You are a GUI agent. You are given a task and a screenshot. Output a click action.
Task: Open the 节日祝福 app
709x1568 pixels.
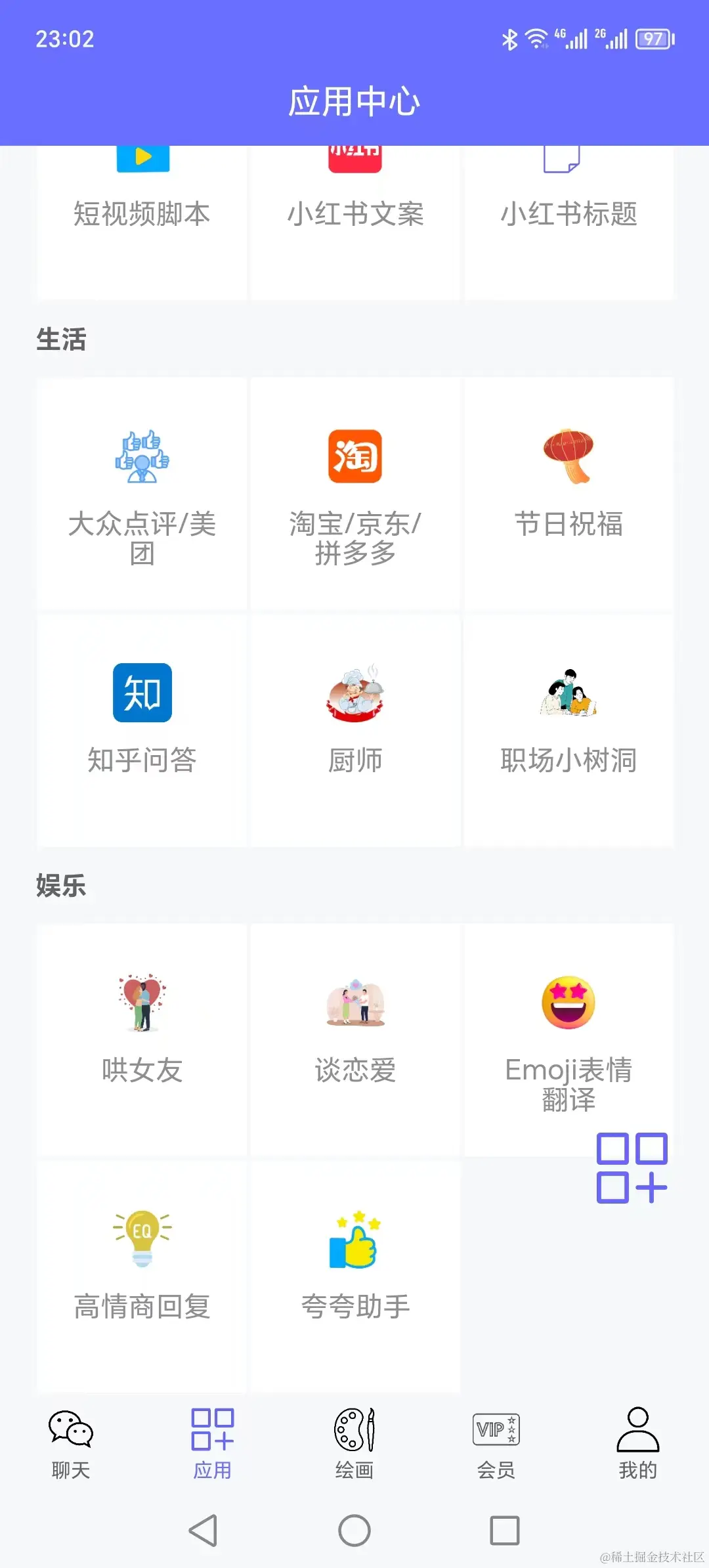coord(569,494)
